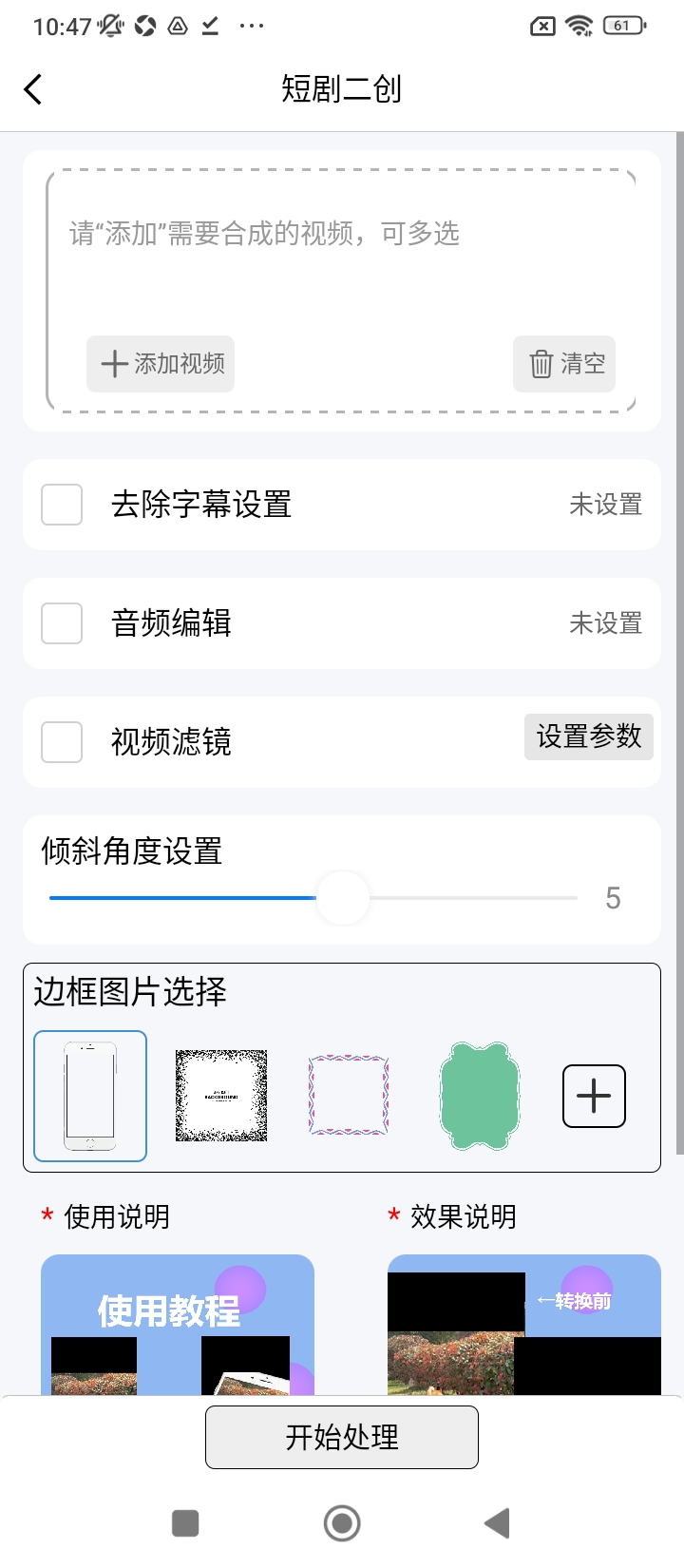Tick the 视频滤镜 checkbox
The image size is (684, 1568).
(x=62, y=742)
